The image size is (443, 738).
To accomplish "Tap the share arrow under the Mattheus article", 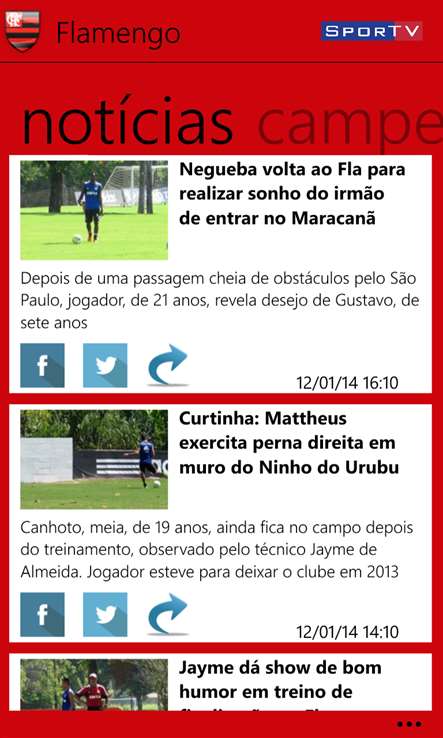I will tap(168, 614).
